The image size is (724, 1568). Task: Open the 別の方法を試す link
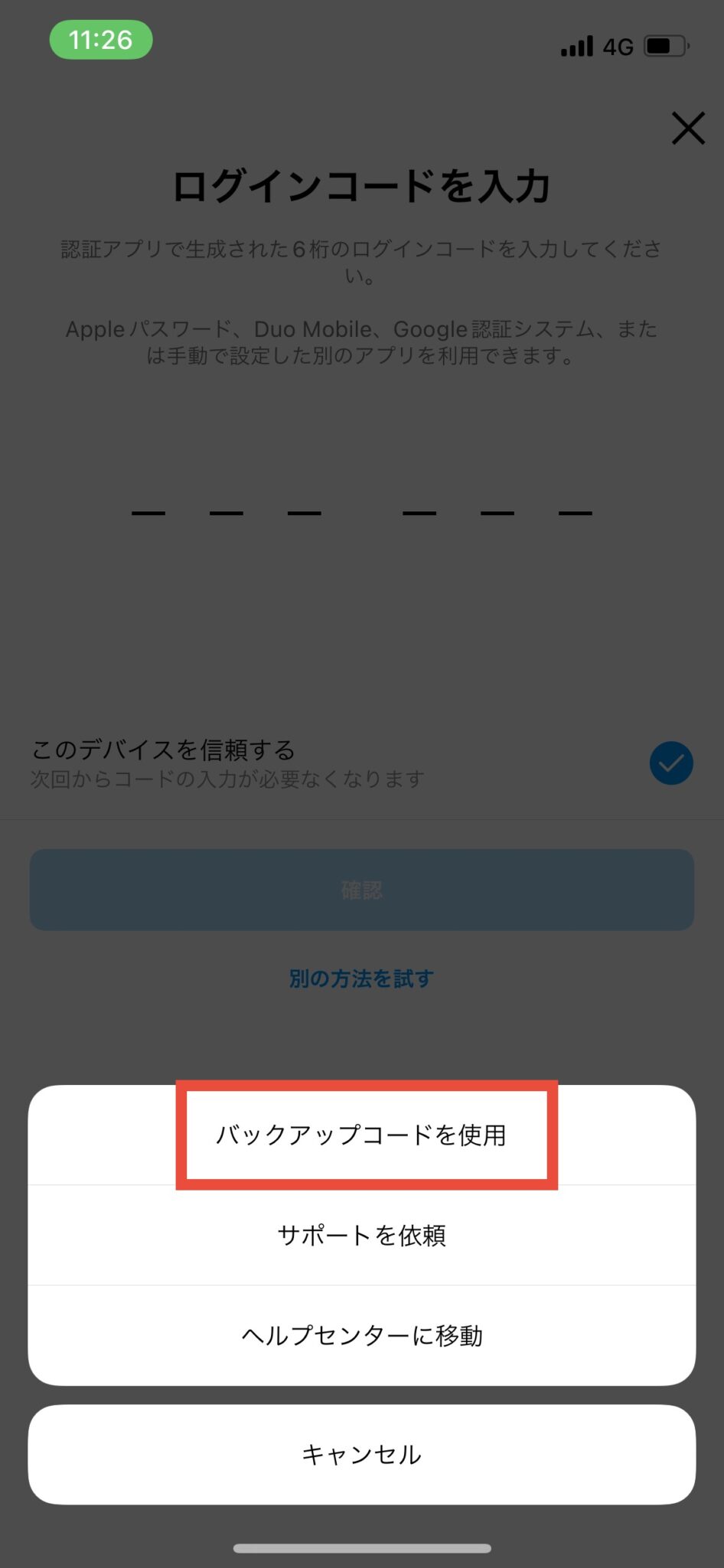(361, 978)
